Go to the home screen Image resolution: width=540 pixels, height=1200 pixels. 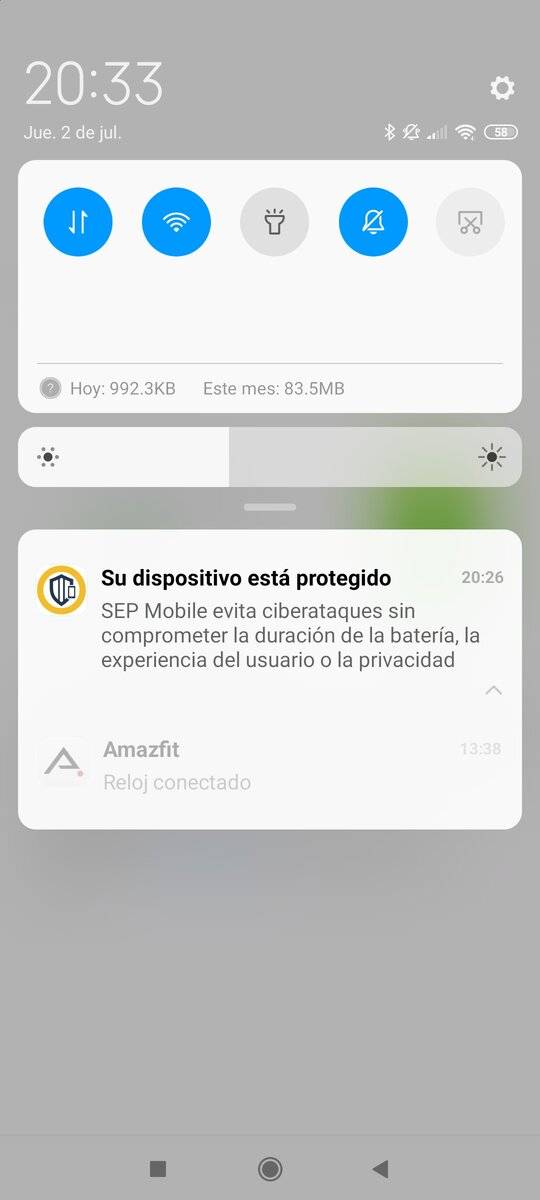270,1168
